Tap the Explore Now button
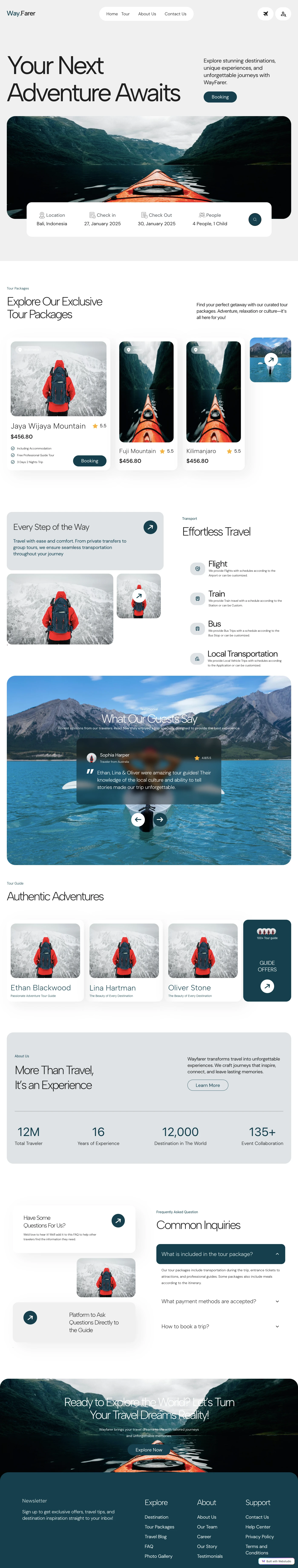This screenshot has width=298, height=1568. coord(149,1450)
